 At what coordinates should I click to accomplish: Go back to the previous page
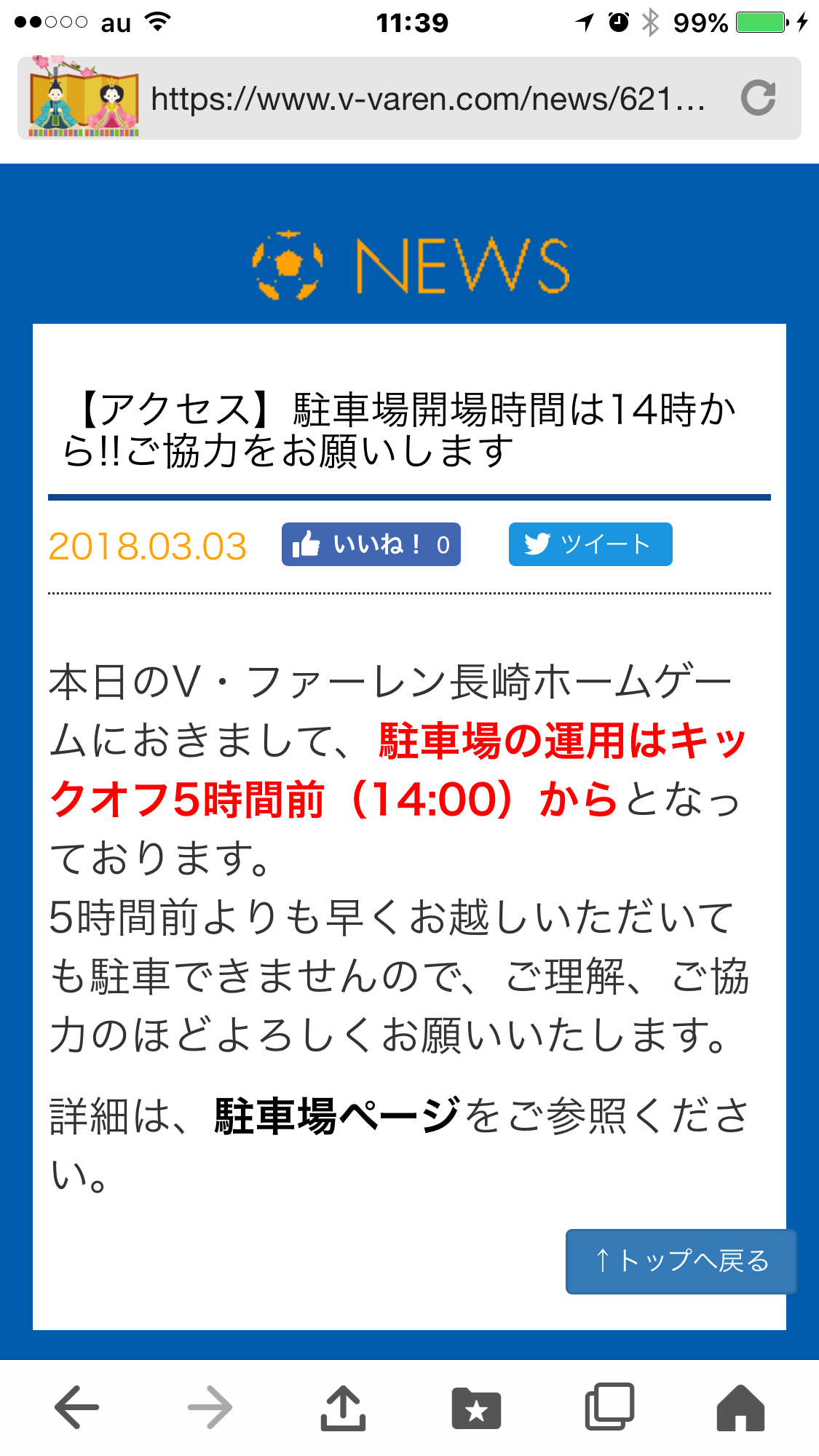tap(77, 1407)
